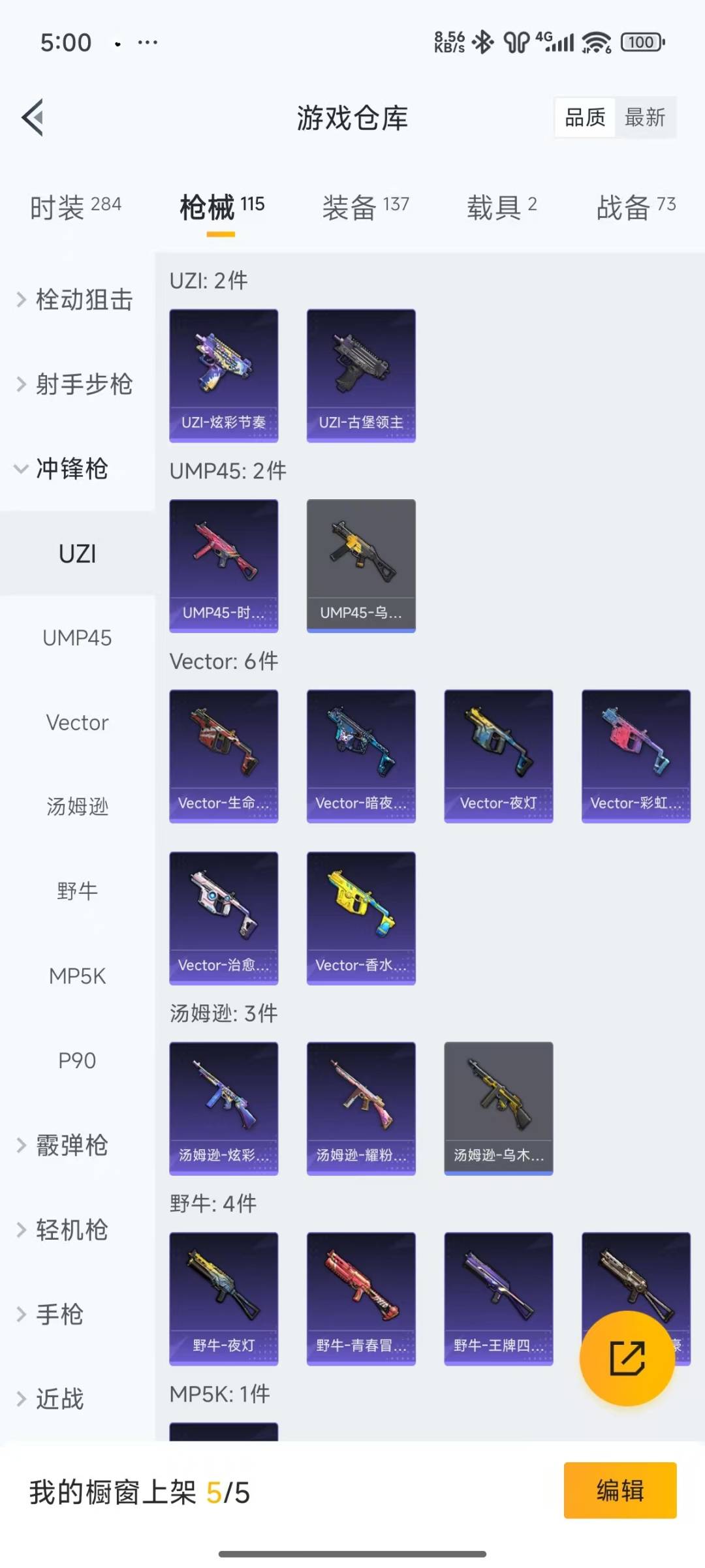Tap the orange floating share button
Screen dimensions: 705x1568
[627, 1358]
